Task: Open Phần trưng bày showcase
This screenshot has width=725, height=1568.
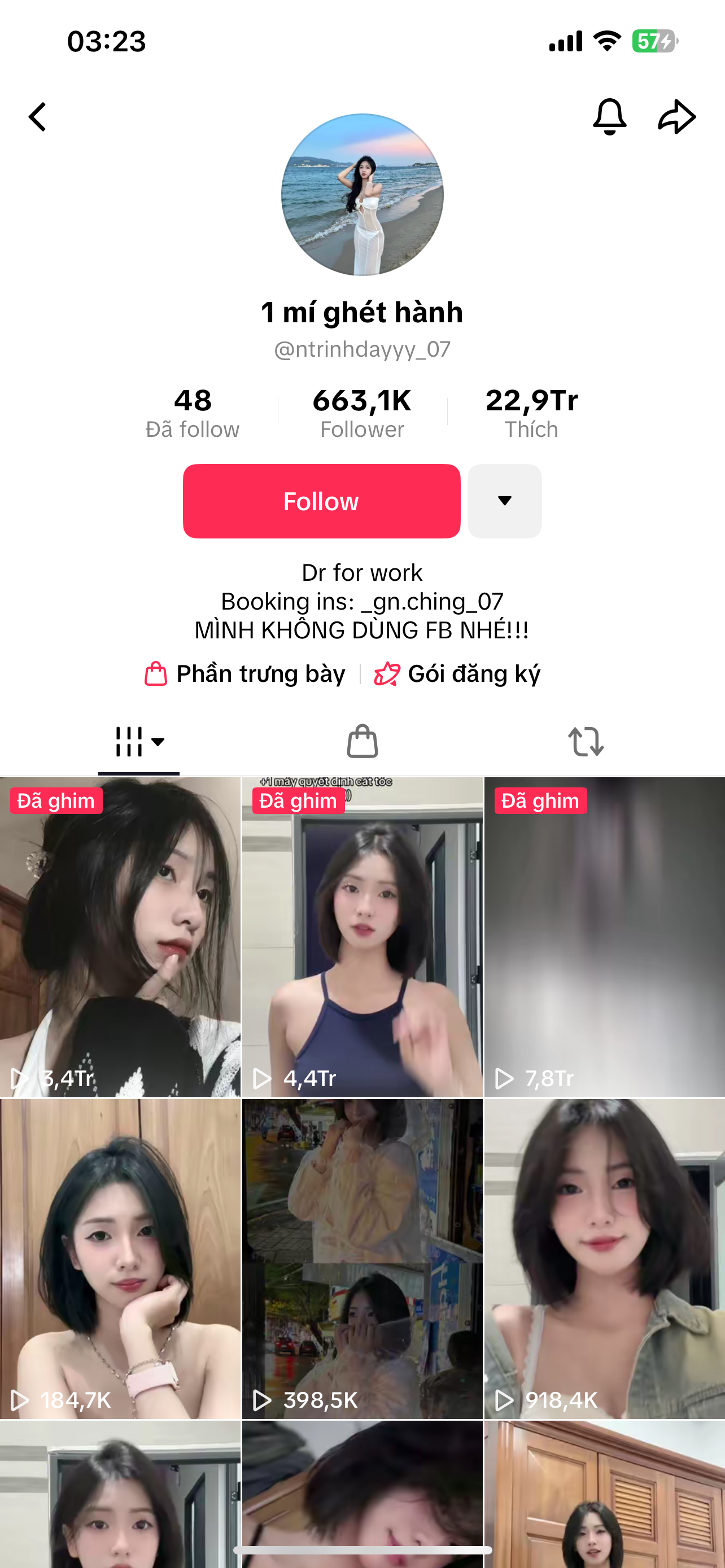Action: (245, 674)
